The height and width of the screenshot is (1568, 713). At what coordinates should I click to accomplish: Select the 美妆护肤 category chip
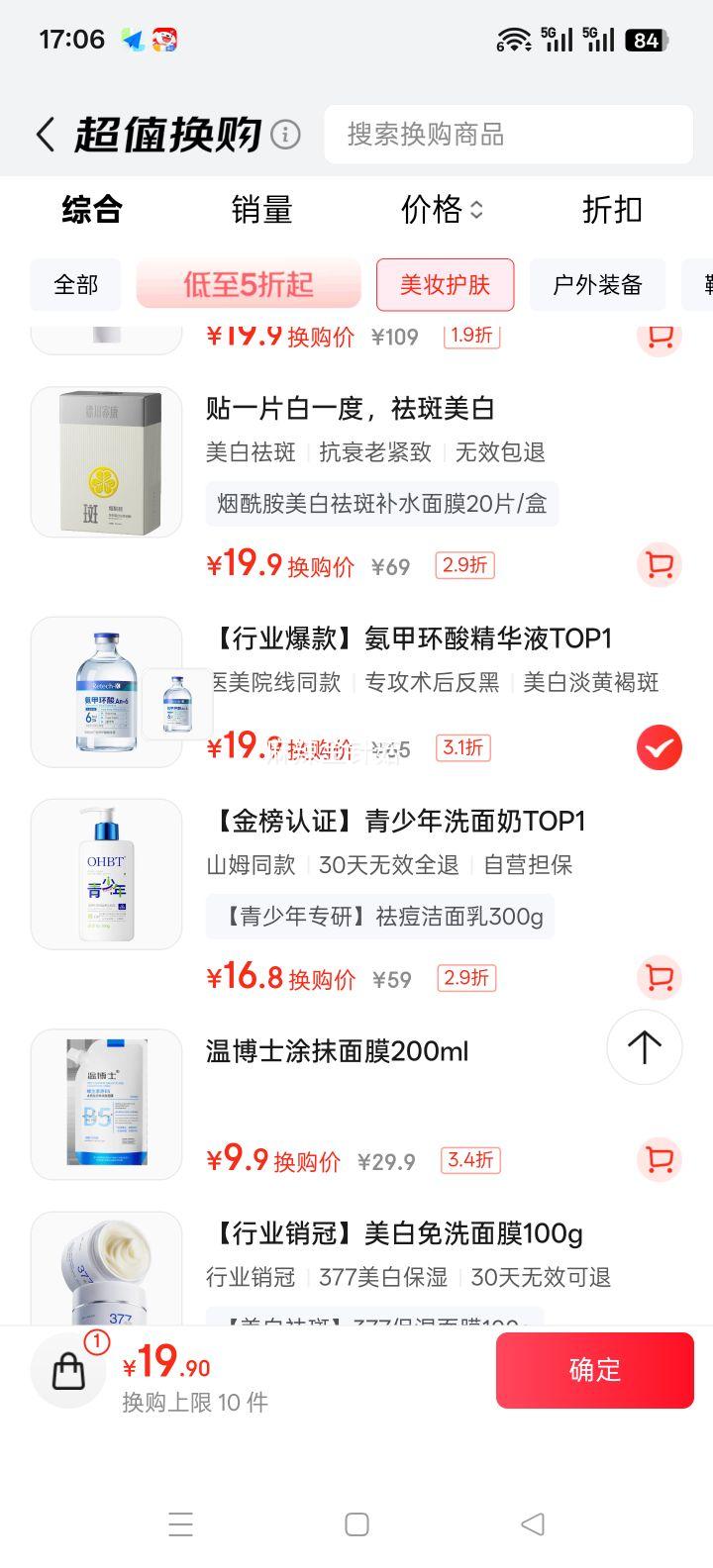[x=445, y=285]
